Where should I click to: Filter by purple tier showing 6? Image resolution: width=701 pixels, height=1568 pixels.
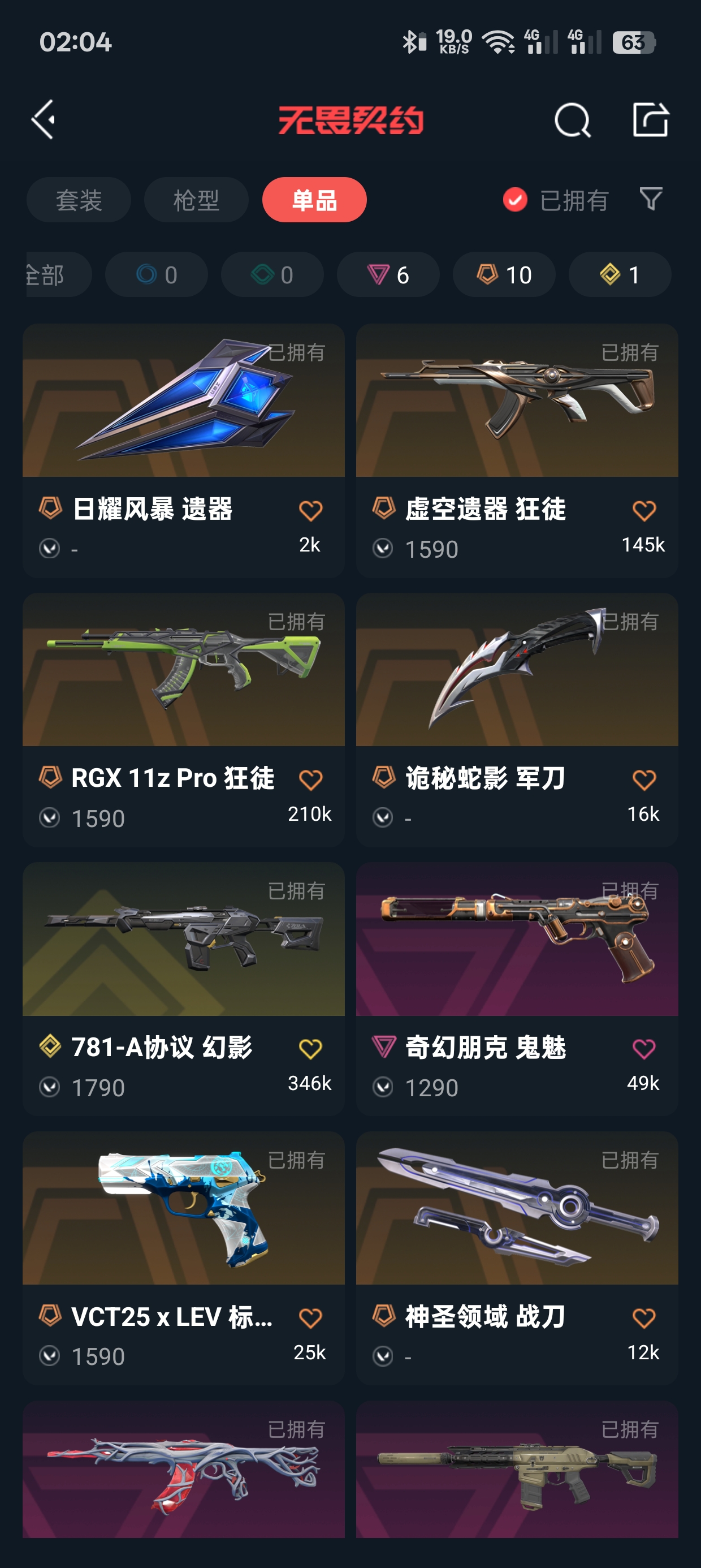point(388,274)
